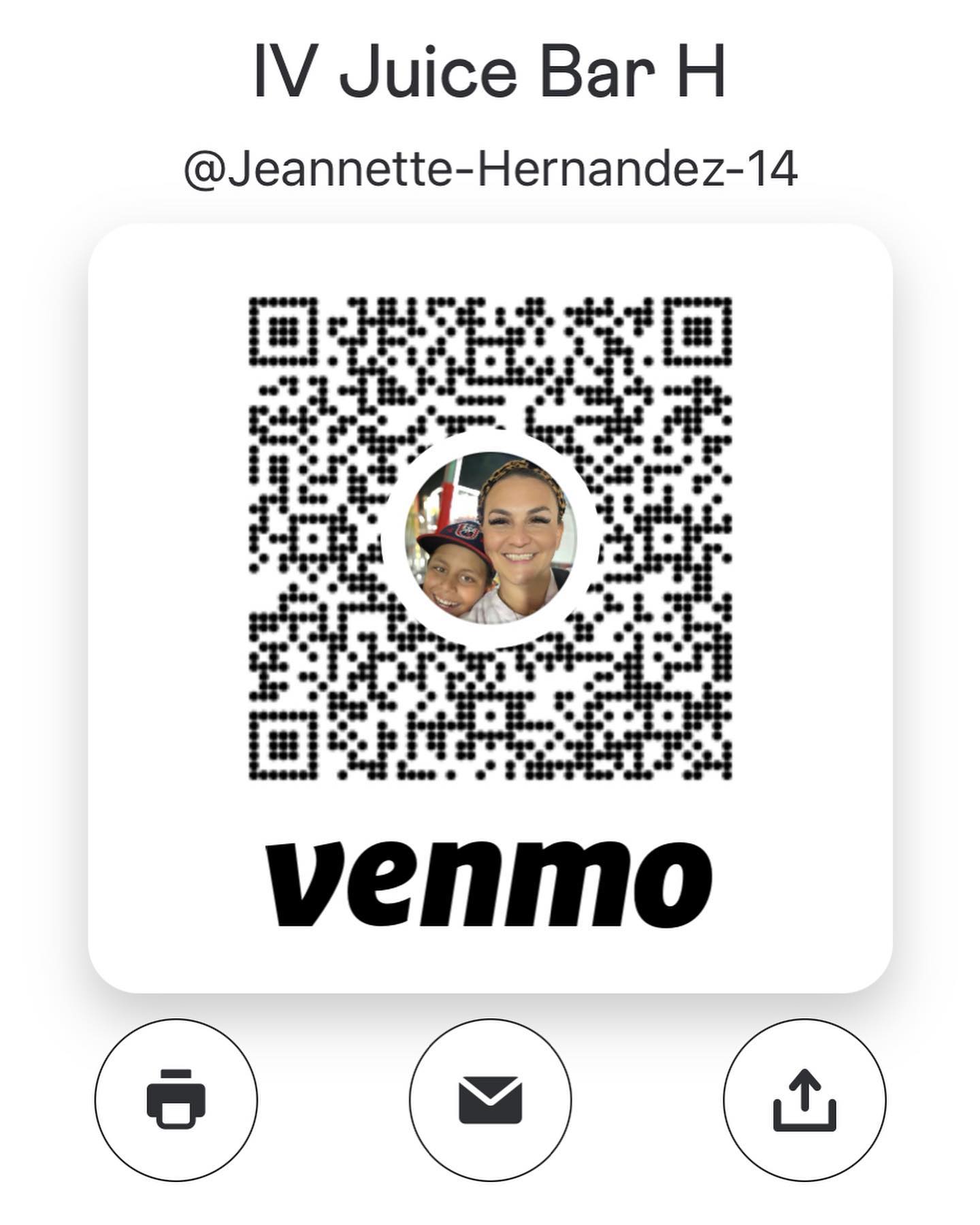Email the Venmo QR code

click(x=490, y=1100)
